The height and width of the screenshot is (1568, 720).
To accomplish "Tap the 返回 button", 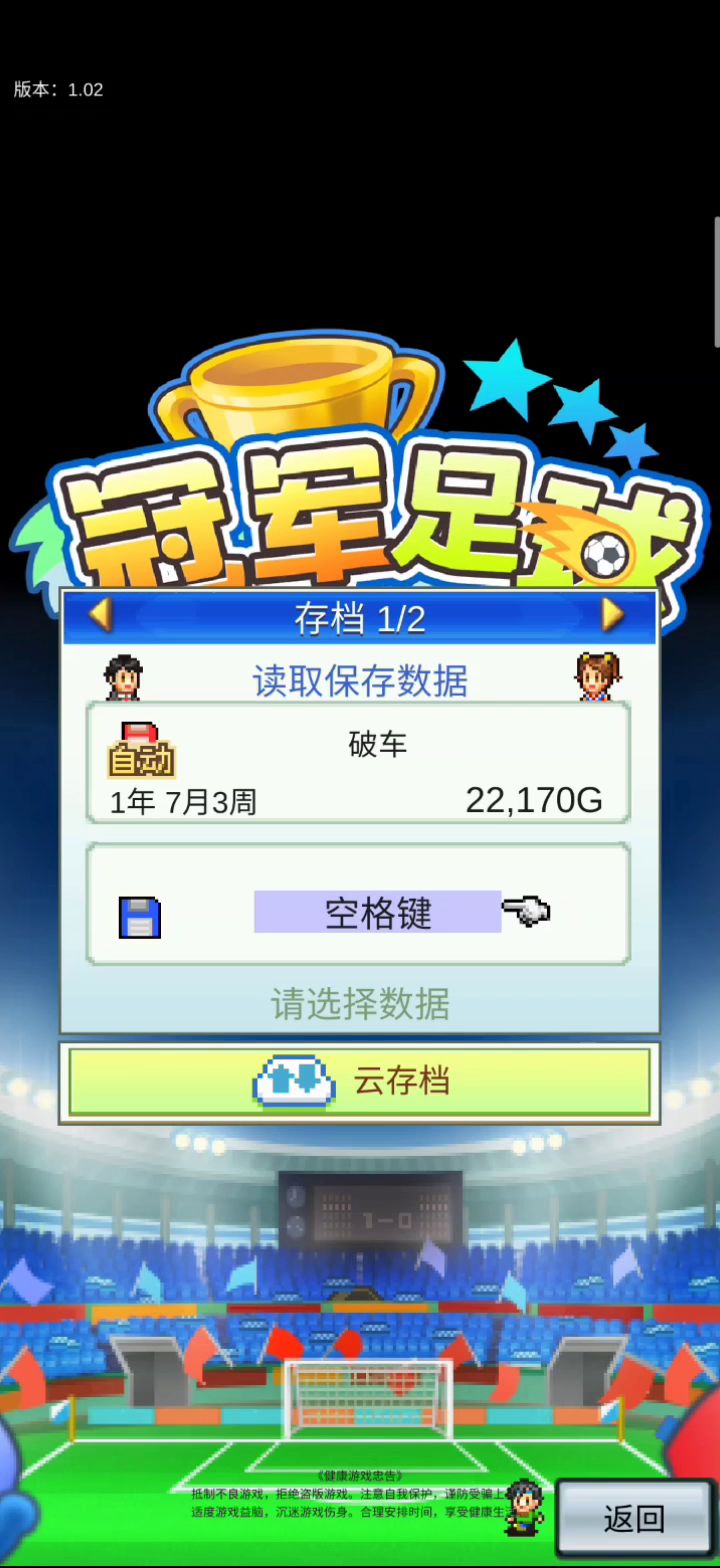I will tap(634, 1519).
